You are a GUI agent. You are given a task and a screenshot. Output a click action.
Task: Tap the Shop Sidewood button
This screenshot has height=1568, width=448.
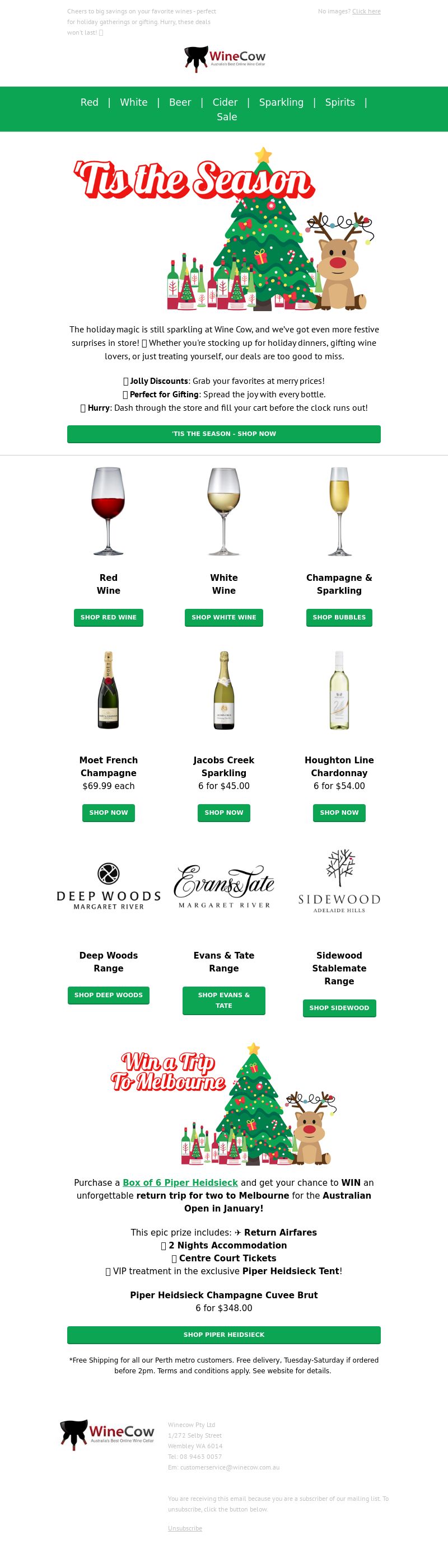(x=339, y=1008)
